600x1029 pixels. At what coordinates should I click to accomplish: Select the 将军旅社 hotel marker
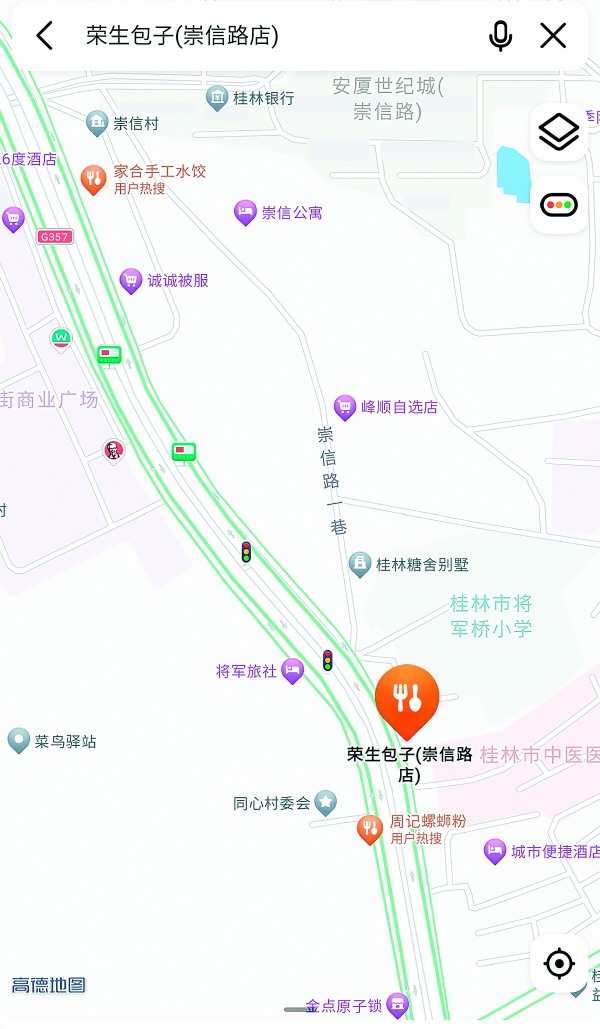(x=291, y=670)
